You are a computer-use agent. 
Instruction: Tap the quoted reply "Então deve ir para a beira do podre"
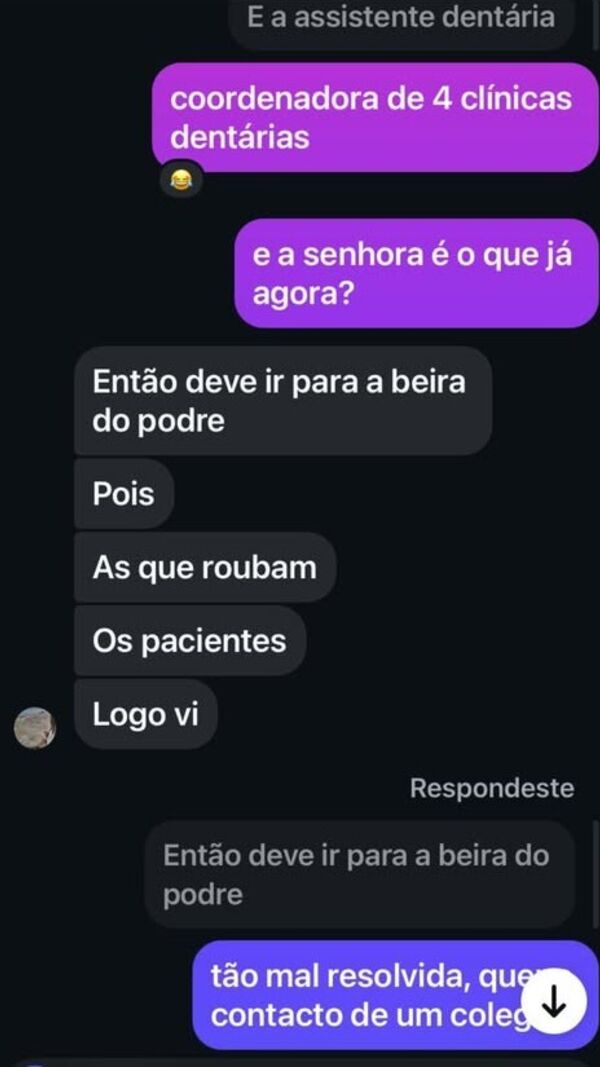coord(357,874)
